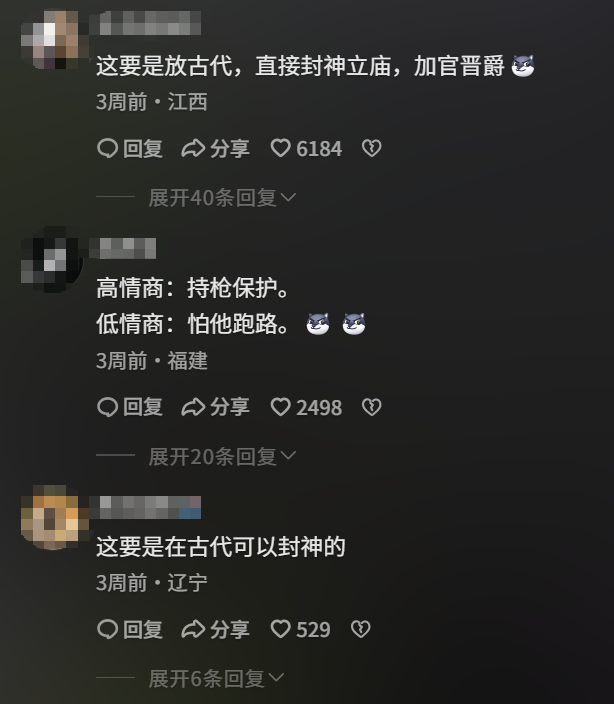The image size is (614, 704).
Task: Expand the 6 replies
Action: point(216,678)
